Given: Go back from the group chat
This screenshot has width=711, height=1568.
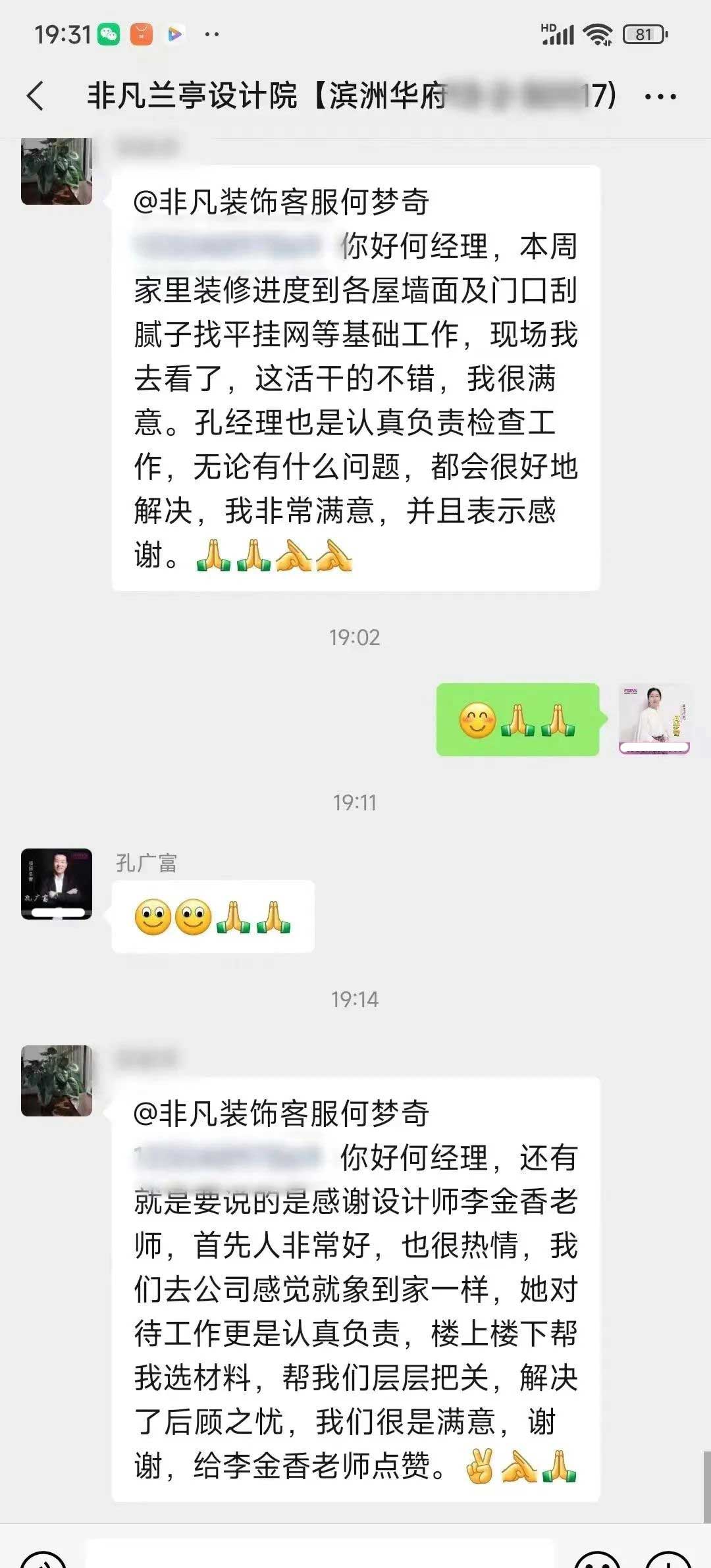Looking at the screenshot, I should click(x=36, y=96).
